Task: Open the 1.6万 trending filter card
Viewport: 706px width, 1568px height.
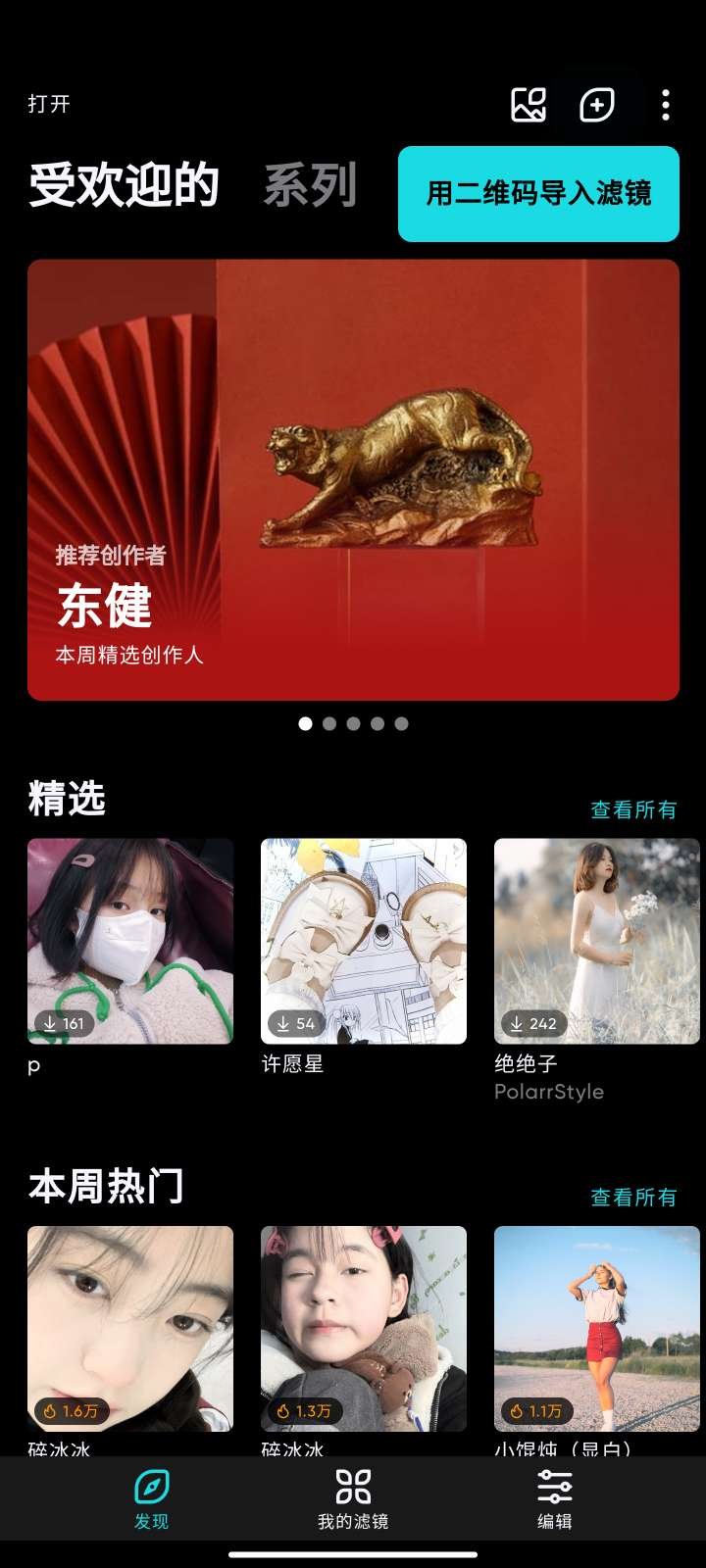Action: point(130,1328)
